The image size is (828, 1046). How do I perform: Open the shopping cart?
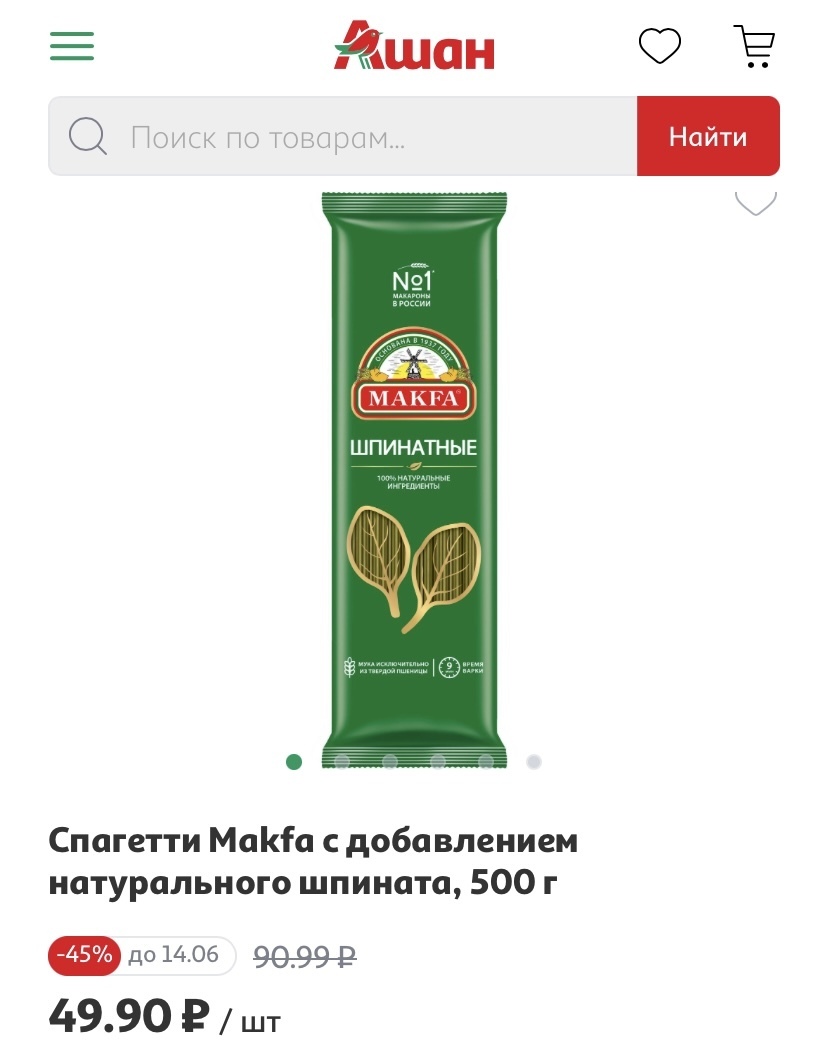[755, 46]
